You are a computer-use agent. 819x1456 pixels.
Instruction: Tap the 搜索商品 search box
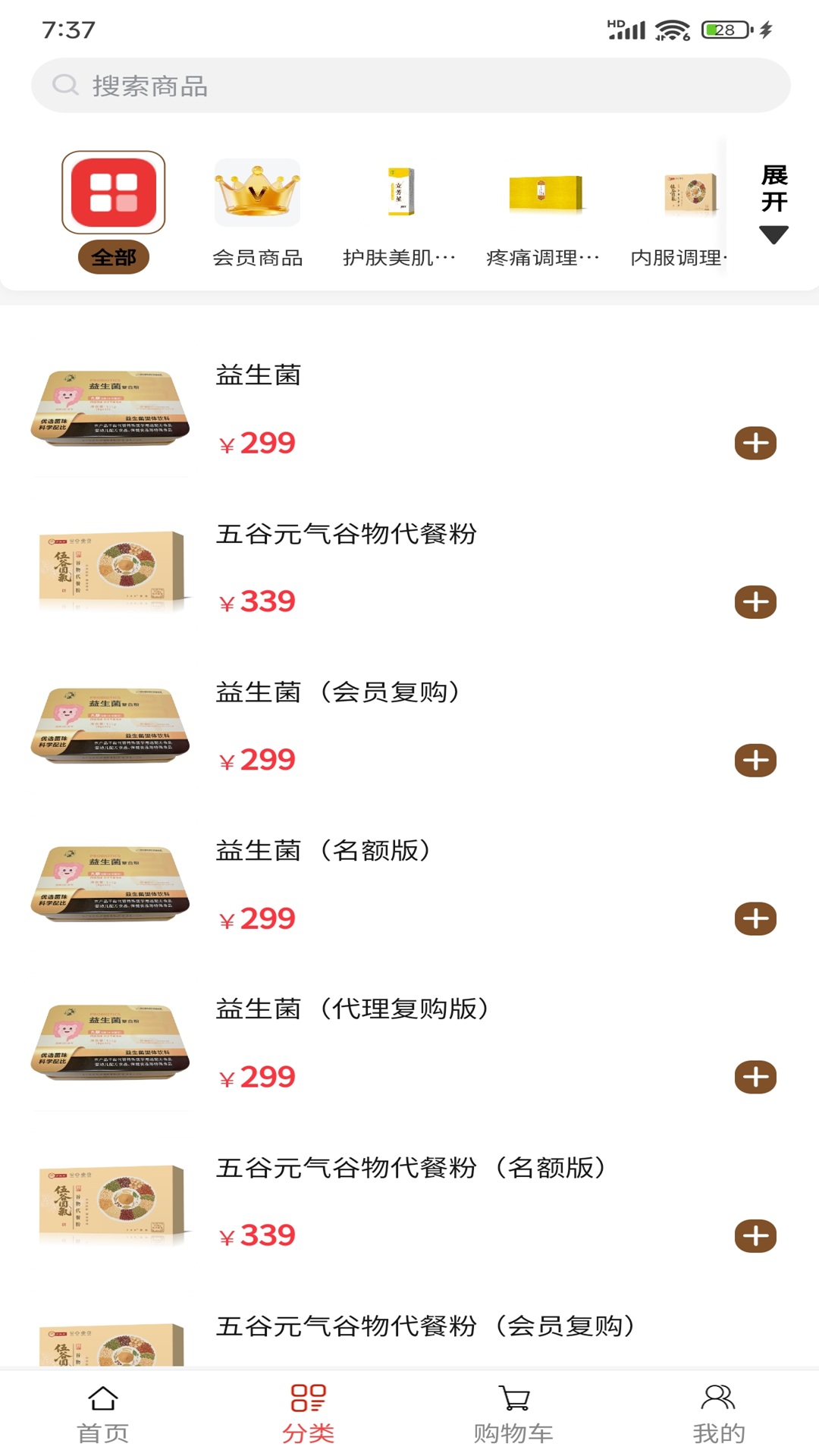coord(410,86)
